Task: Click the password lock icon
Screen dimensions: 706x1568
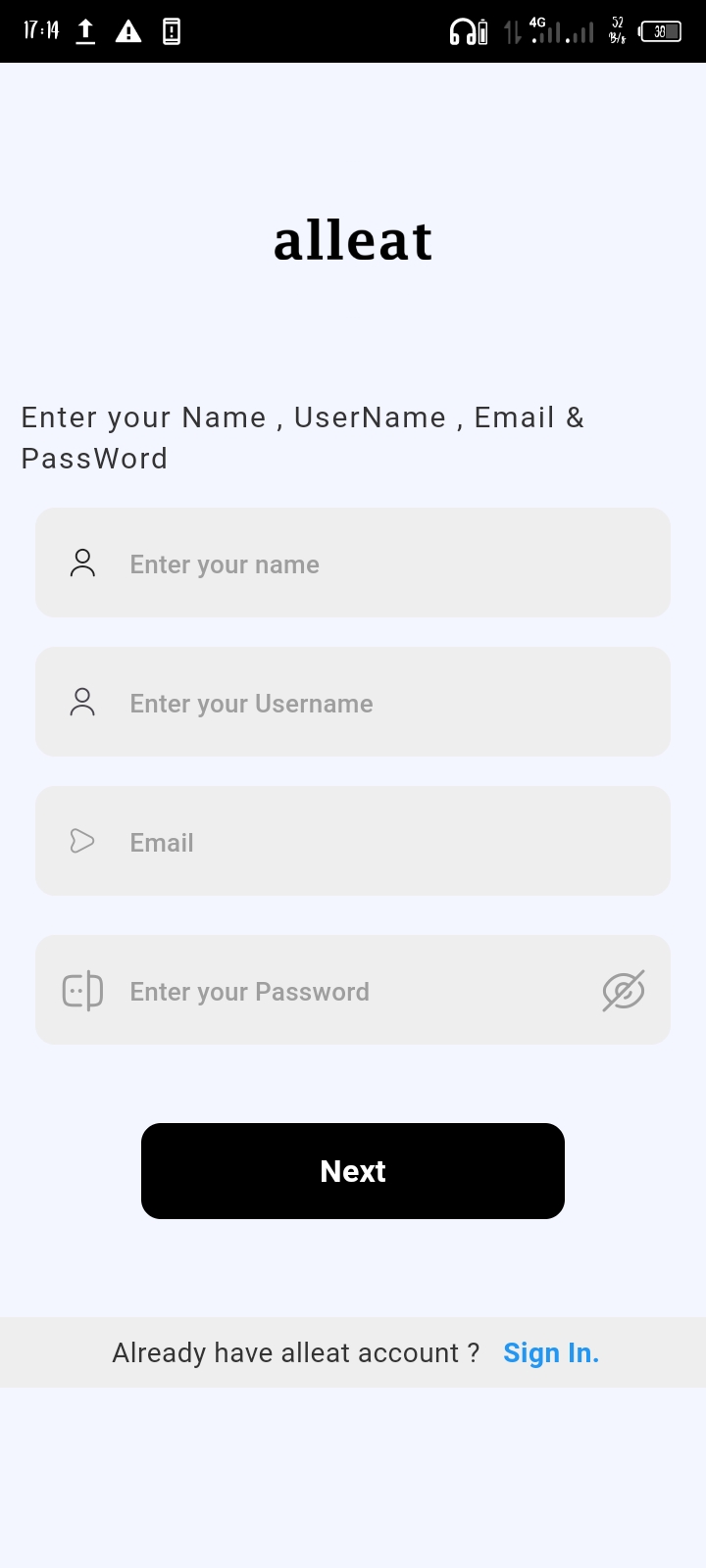Action: 82,990
